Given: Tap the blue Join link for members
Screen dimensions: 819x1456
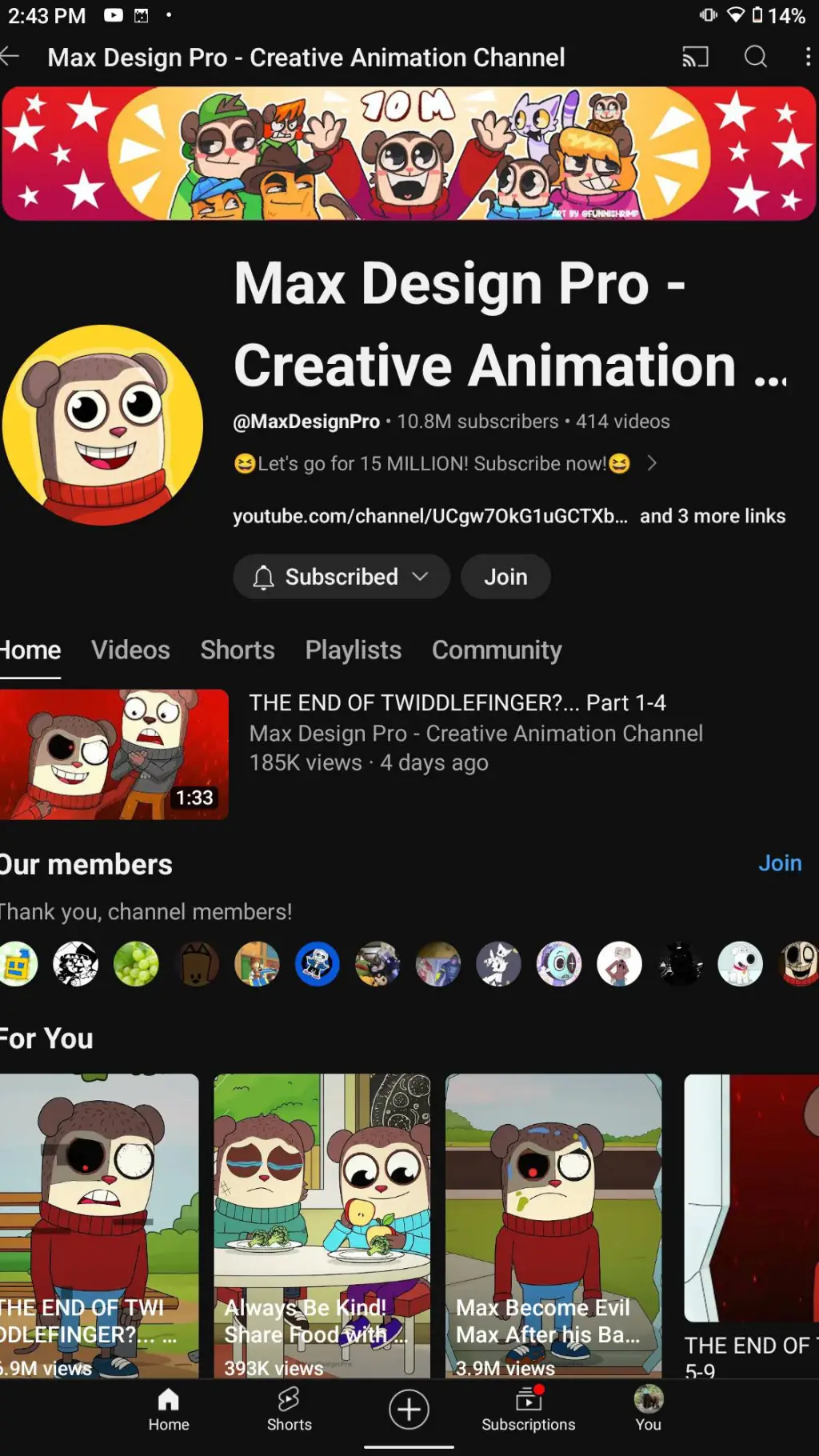Looking at the screenshot, I should (780, 863).
